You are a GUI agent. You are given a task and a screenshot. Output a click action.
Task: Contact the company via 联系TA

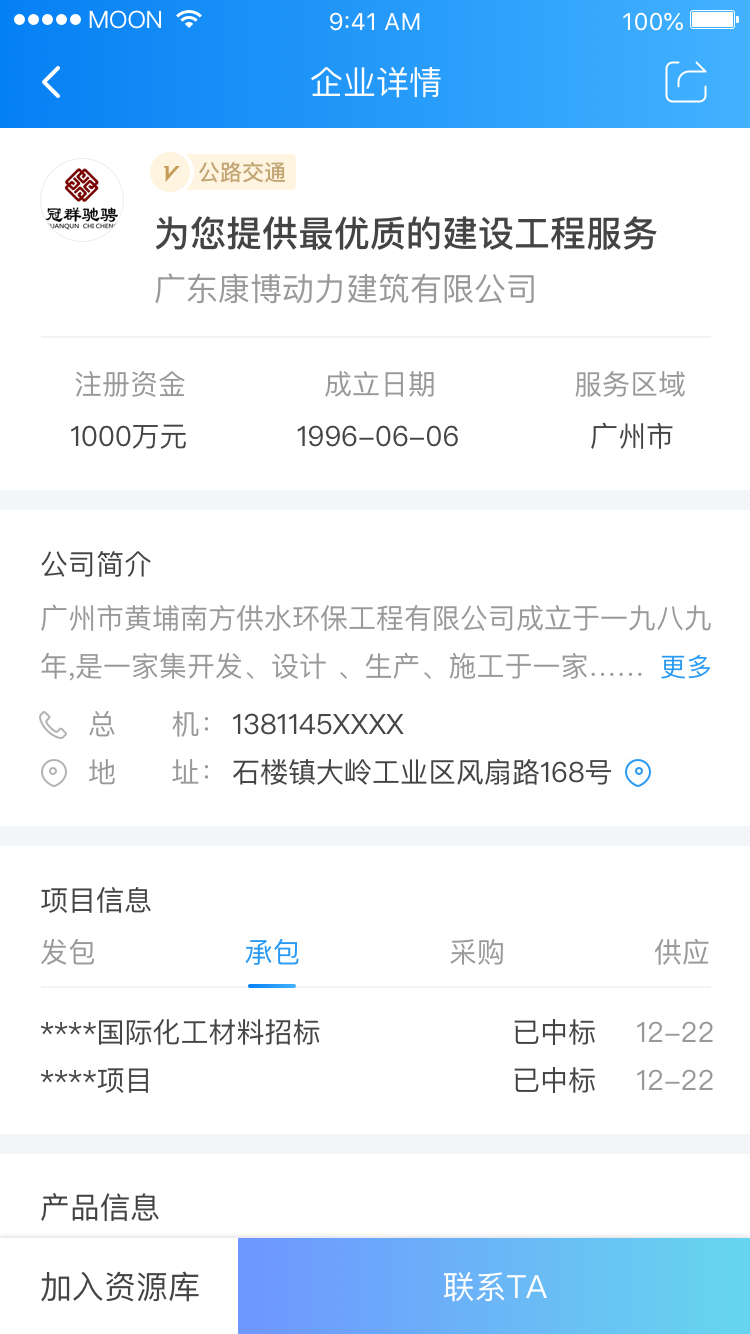(494, 1287)
